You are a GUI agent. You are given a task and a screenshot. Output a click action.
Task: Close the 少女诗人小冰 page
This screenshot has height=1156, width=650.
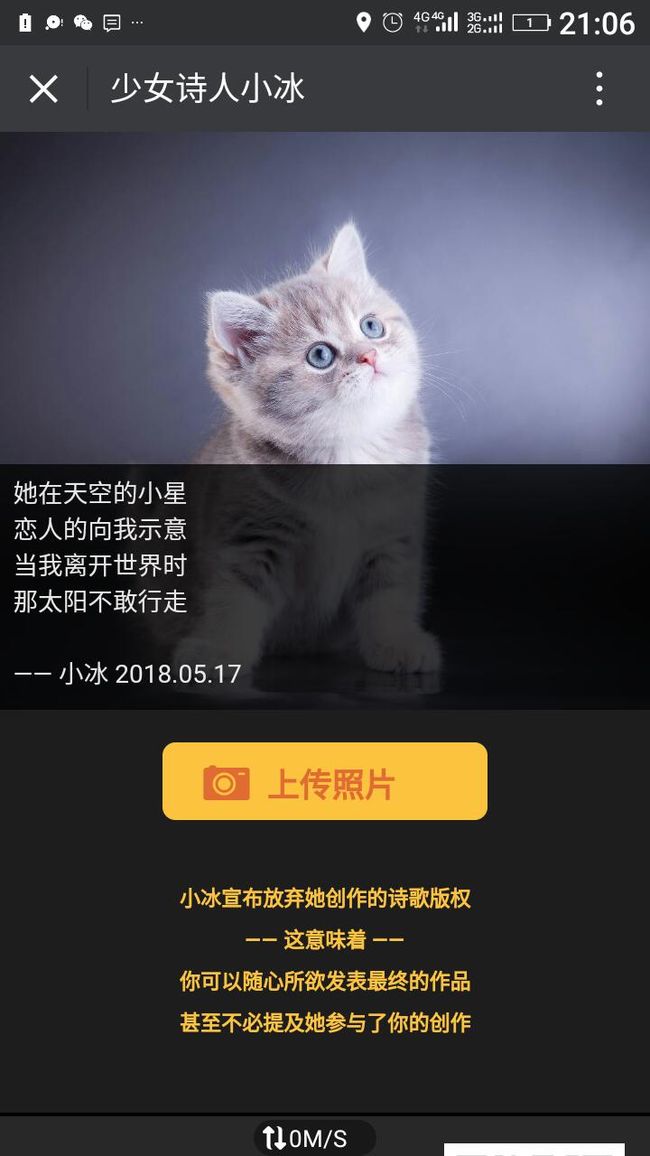click(x=43, y=89)
